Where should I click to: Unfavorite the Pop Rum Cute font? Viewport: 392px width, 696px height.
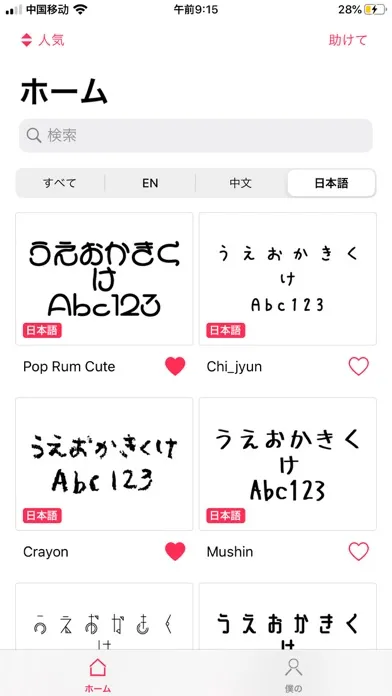tap(175, 366)
